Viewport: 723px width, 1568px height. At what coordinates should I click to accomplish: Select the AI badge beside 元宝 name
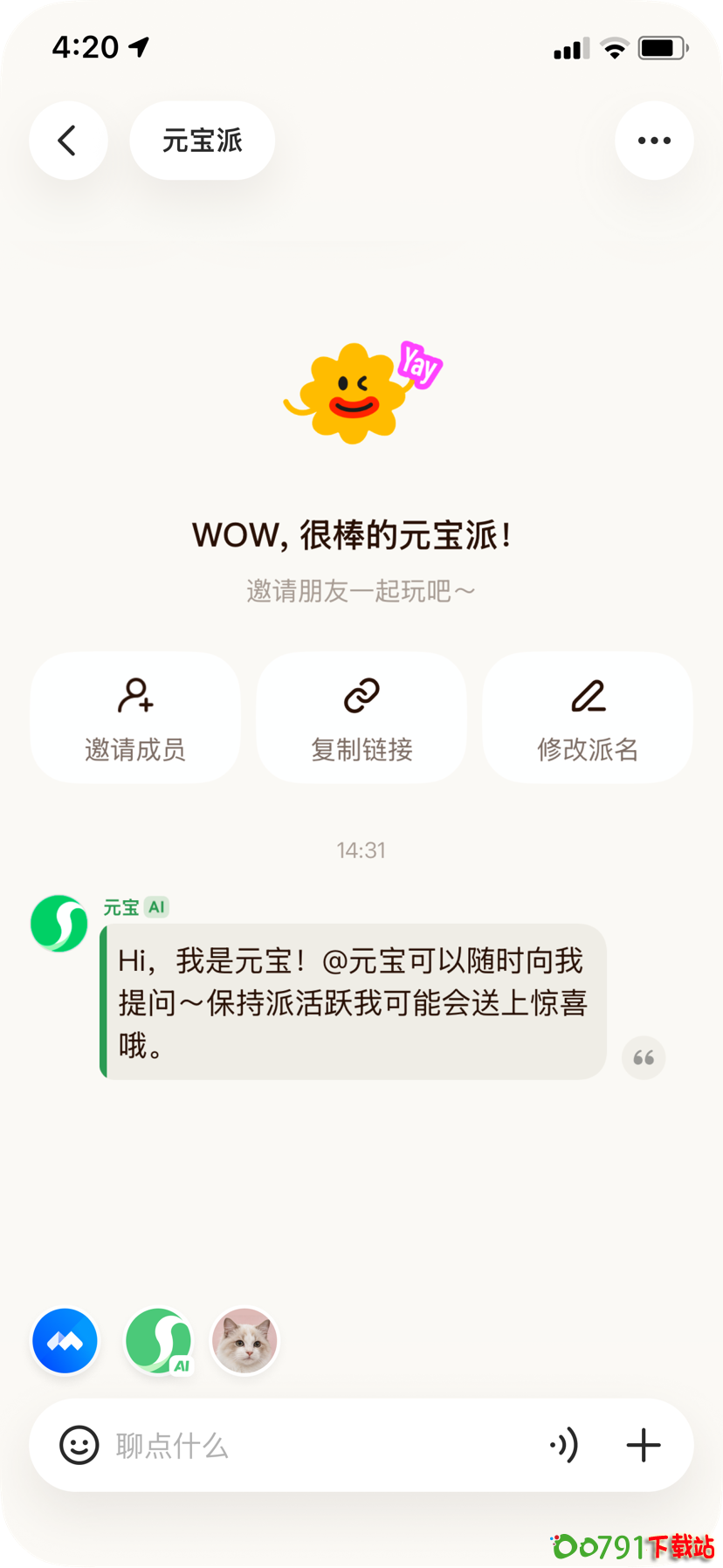pos(156,908)
